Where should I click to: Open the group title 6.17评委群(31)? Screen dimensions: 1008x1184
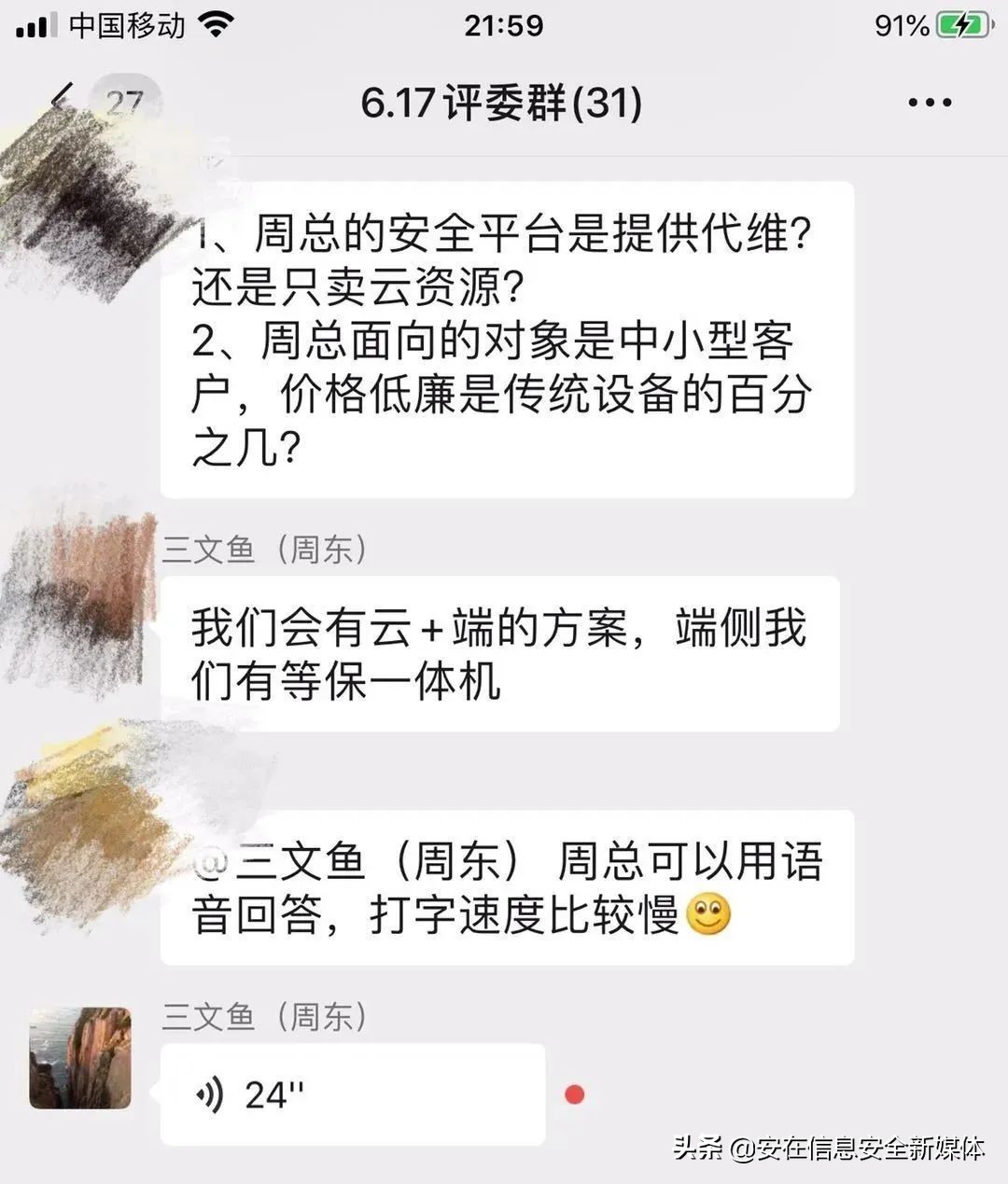[x=501, y=103]
